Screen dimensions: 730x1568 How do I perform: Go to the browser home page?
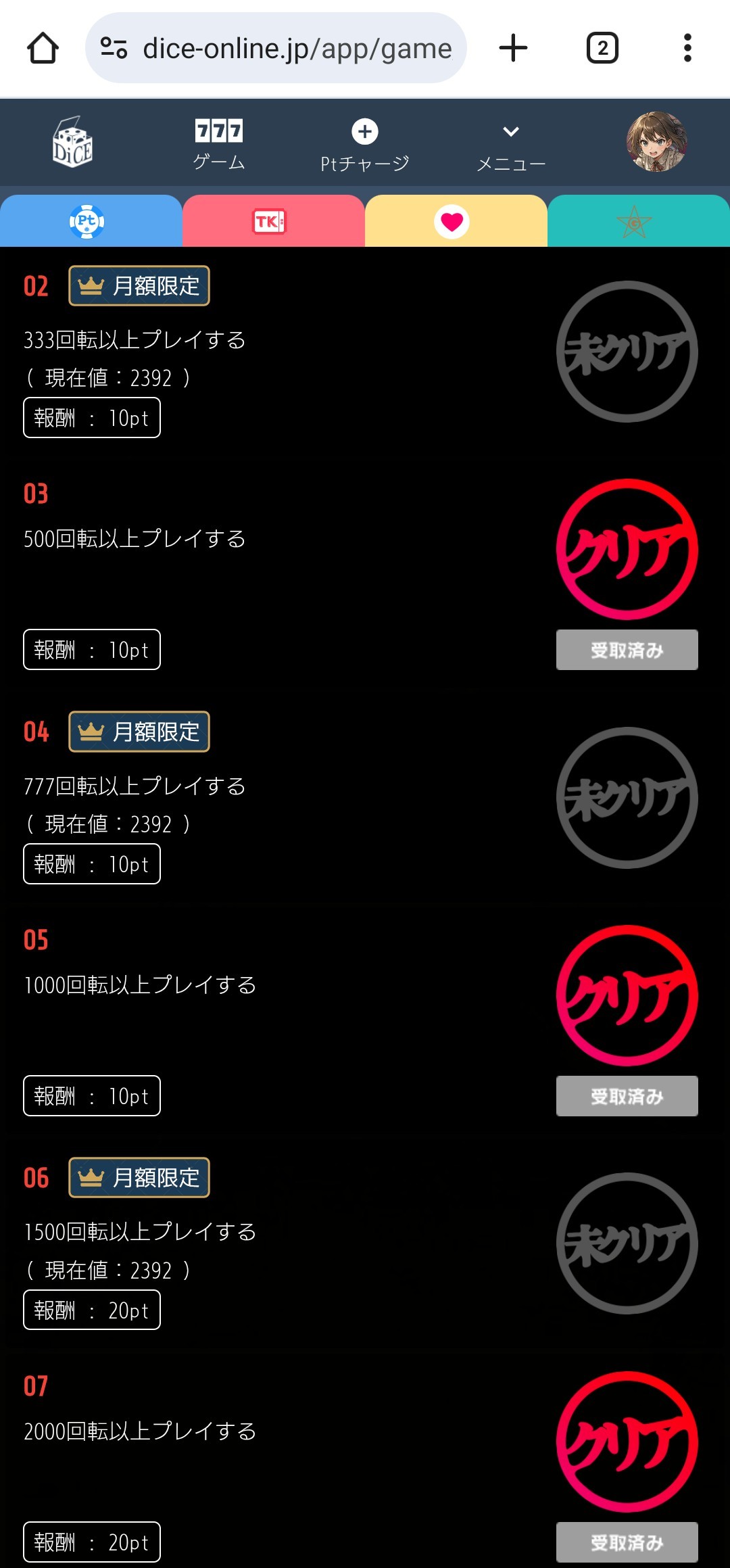(x=43, y=48)
